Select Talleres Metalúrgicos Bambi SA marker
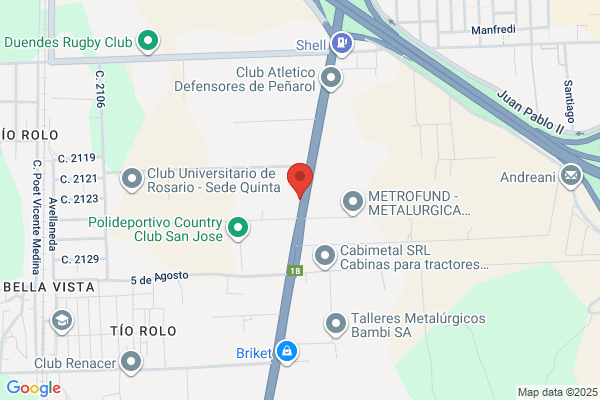The image size is (600, 400). [336, 324]
